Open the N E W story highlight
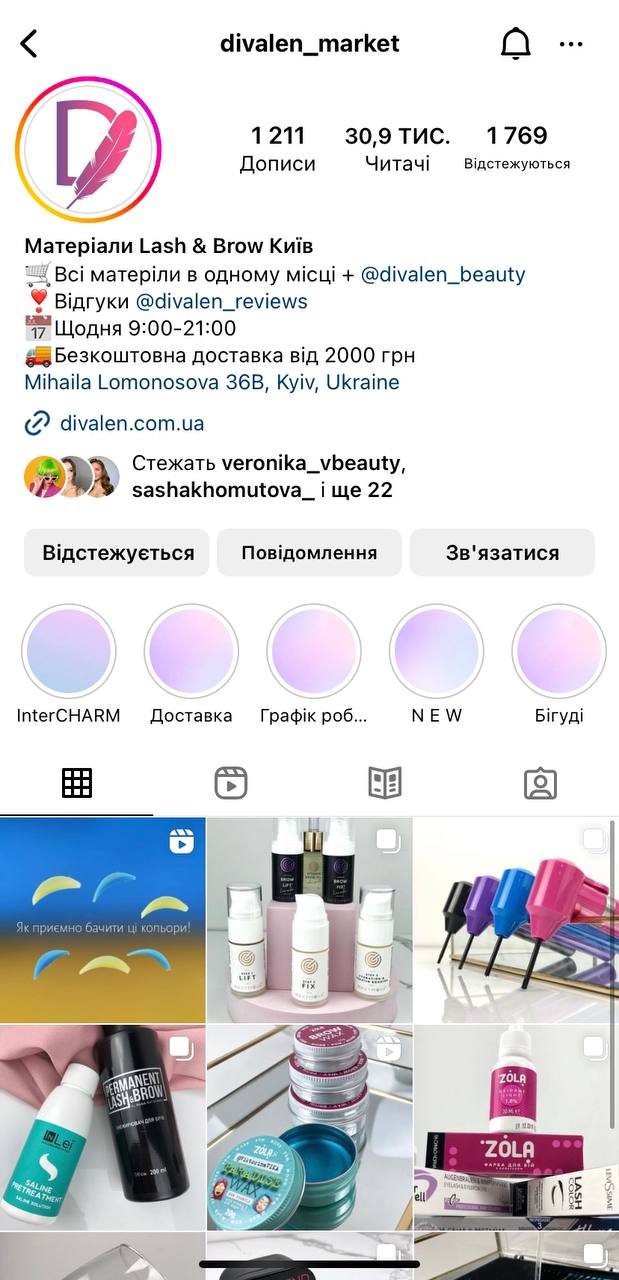The width and height of the screenshot is (619, 1280). [436, 665]
